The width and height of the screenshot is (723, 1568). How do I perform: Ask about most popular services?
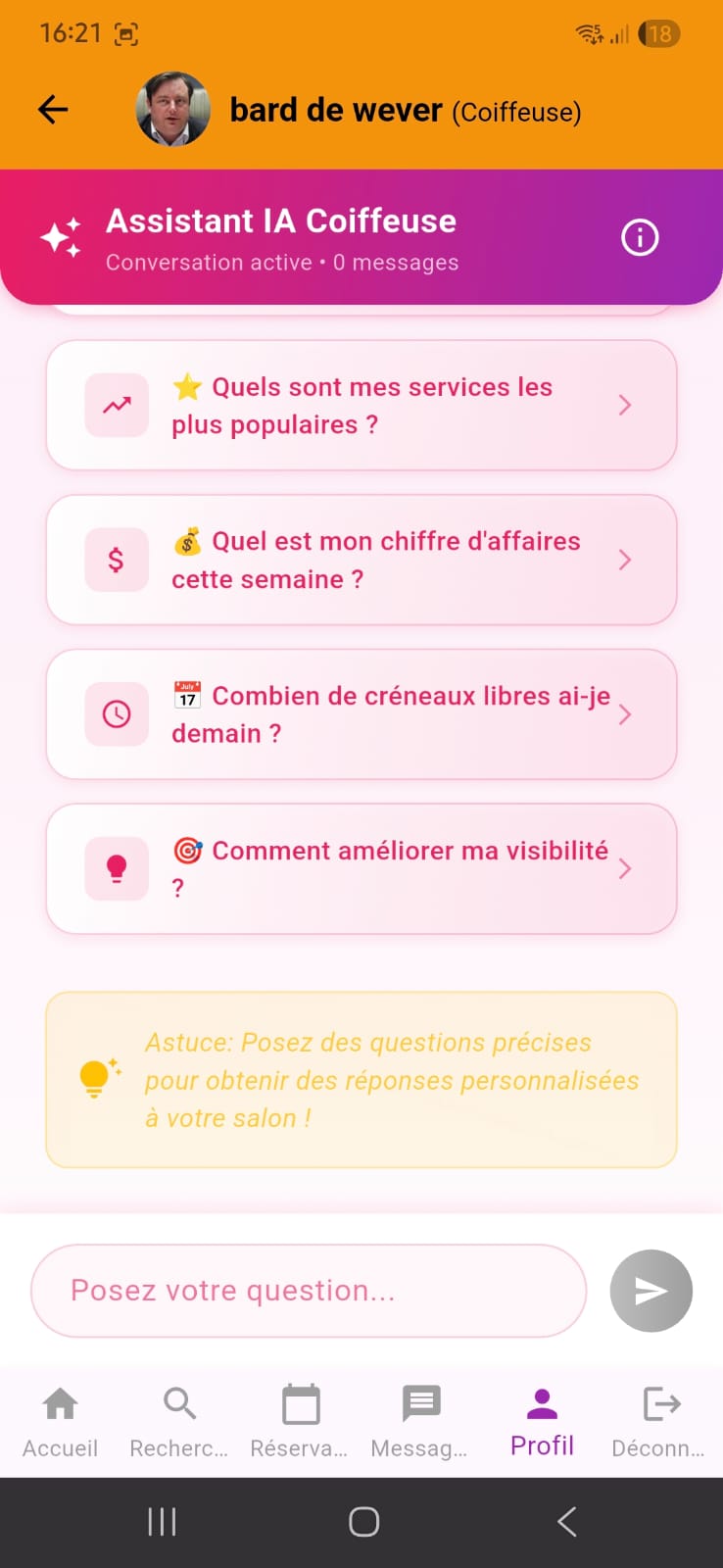click(x=361, y=406)
